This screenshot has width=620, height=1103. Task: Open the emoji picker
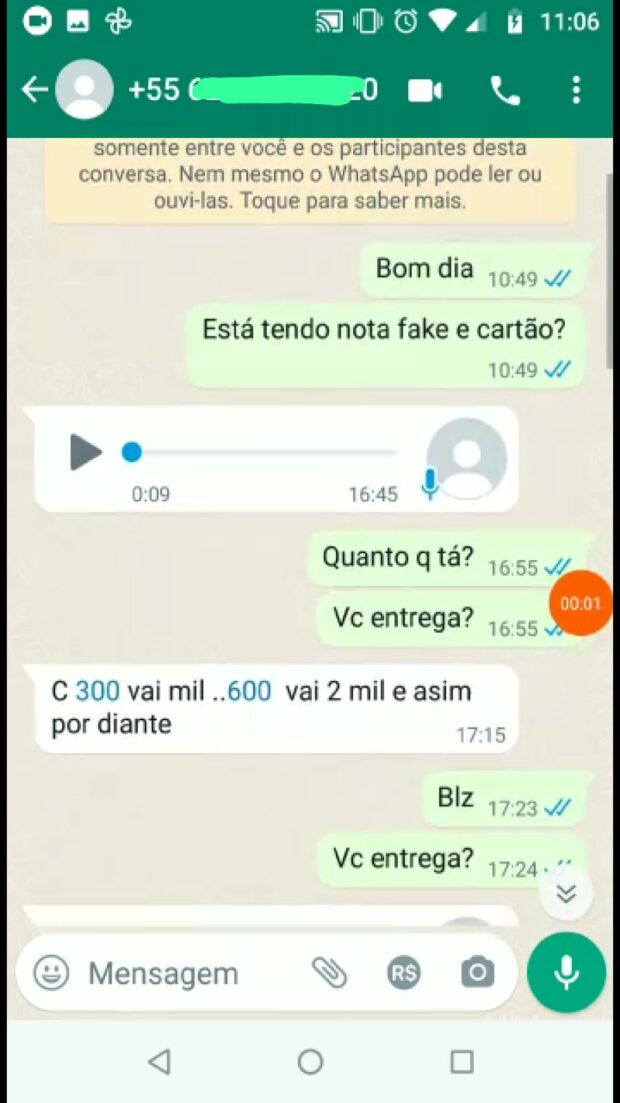click(x=51, y=974)
